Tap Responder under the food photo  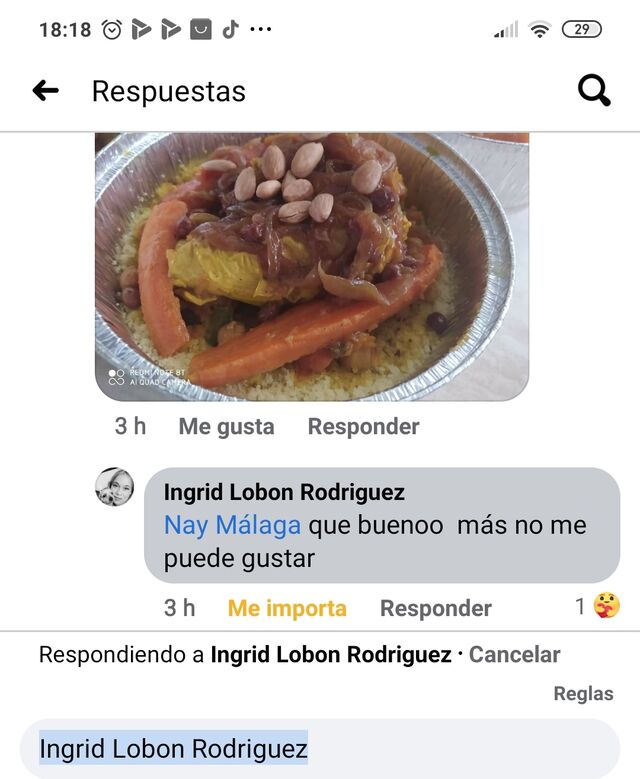tap(363, 426)
